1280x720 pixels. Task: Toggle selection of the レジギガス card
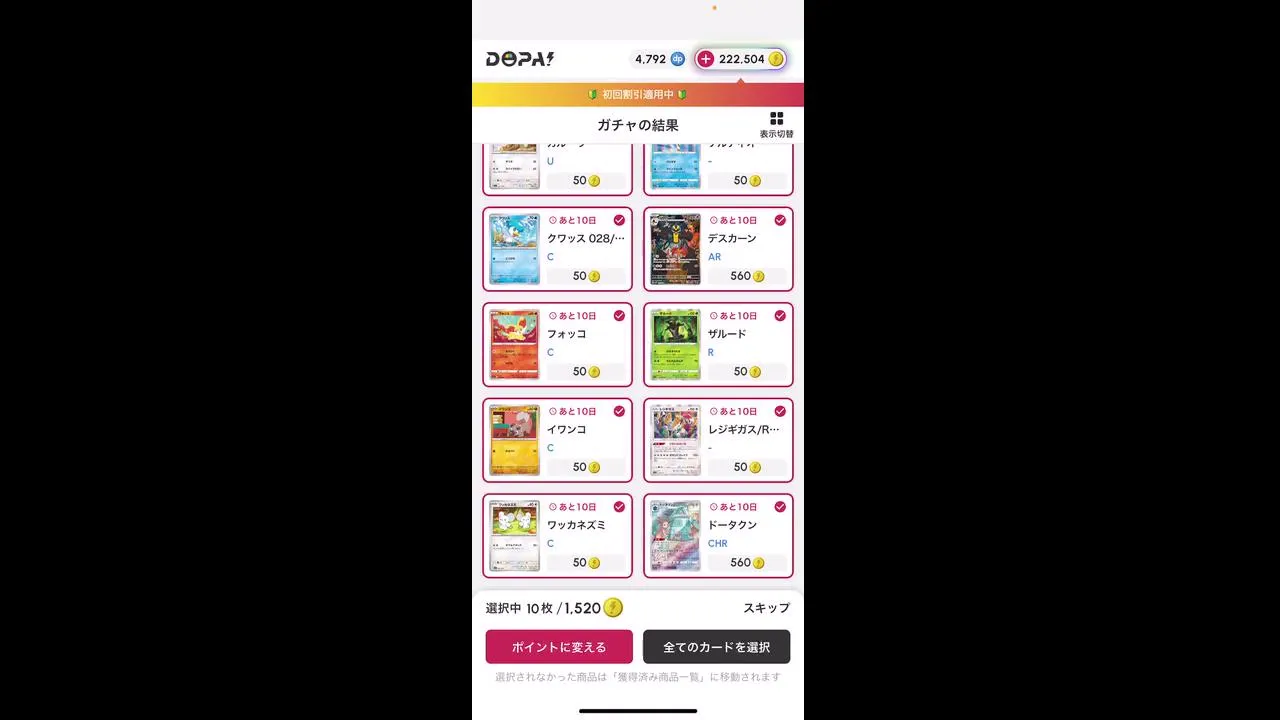pos(780,411)
